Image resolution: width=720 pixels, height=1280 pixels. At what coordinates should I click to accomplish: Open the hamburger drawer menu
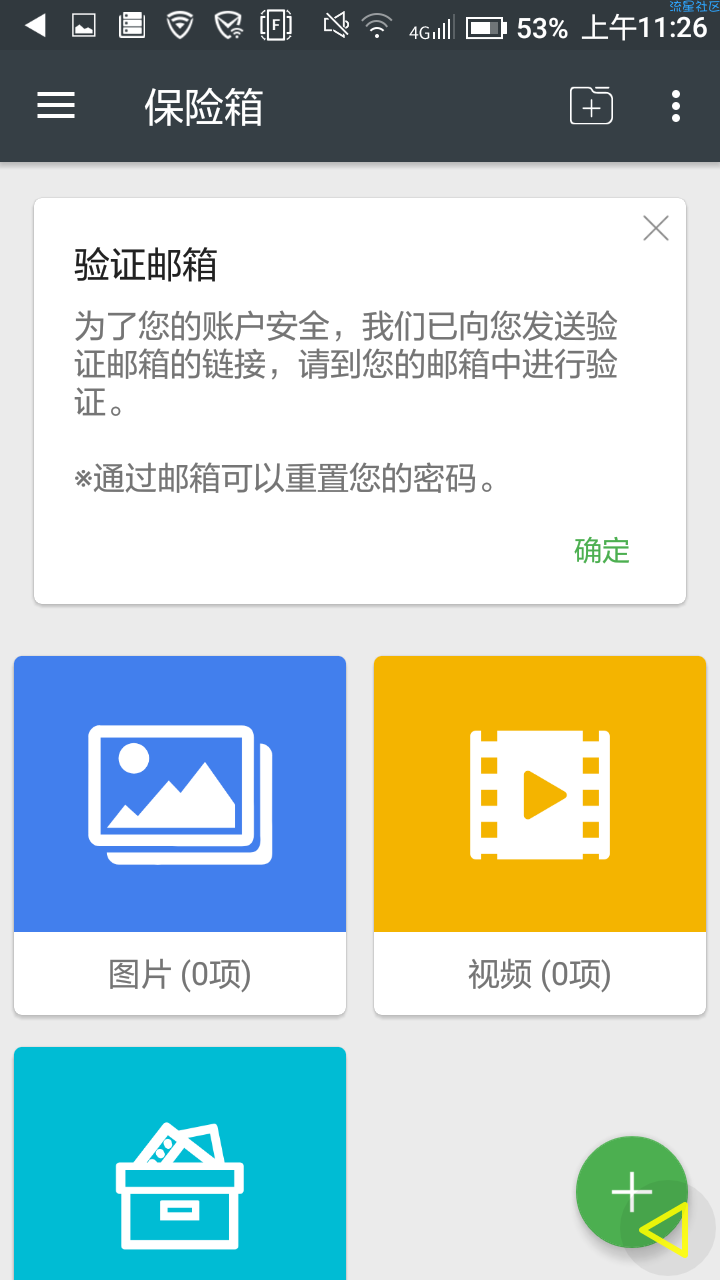click(56, 106)
